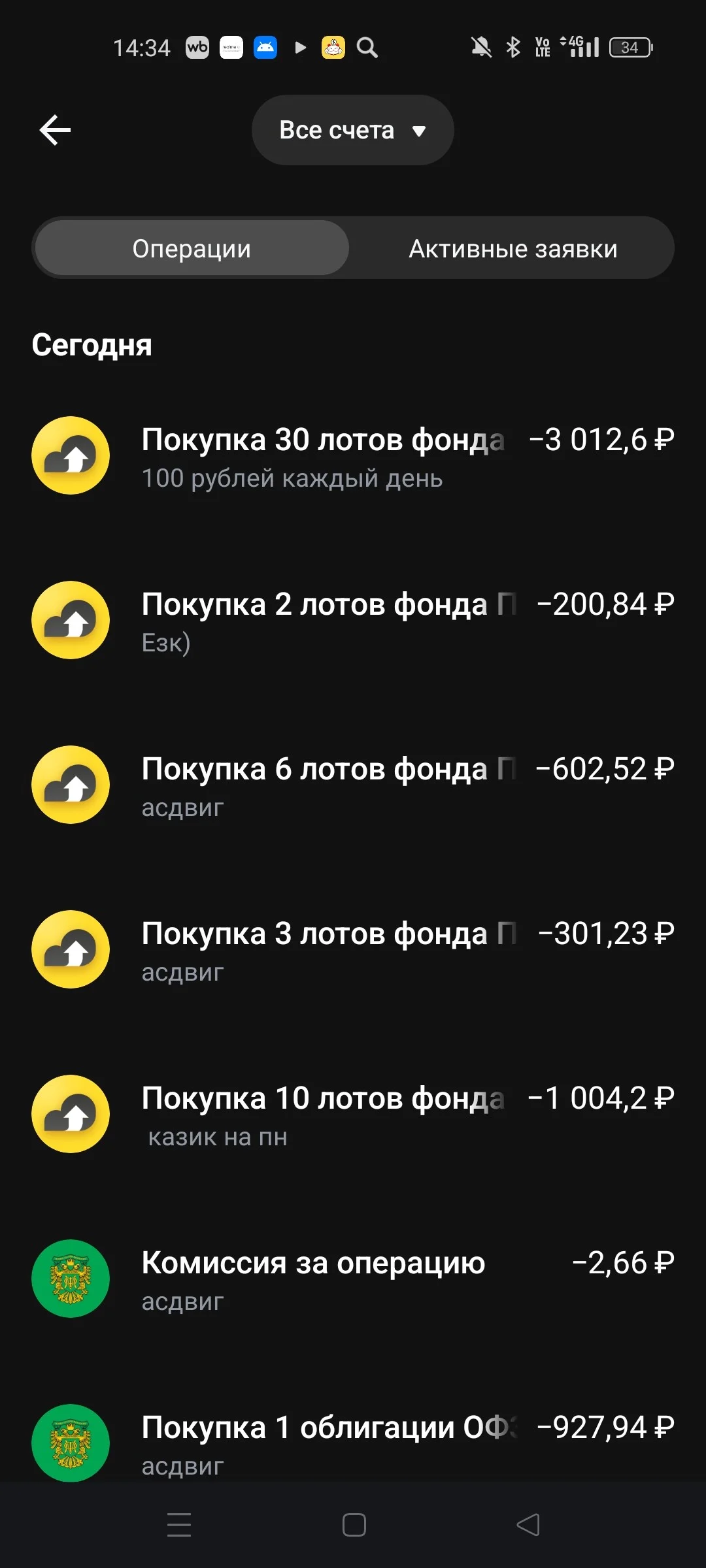Go back using the top-left arrow
Image resolution: width=706 pixels, height=1568 pixels.
pyautogui.click(x=55, y=130)
